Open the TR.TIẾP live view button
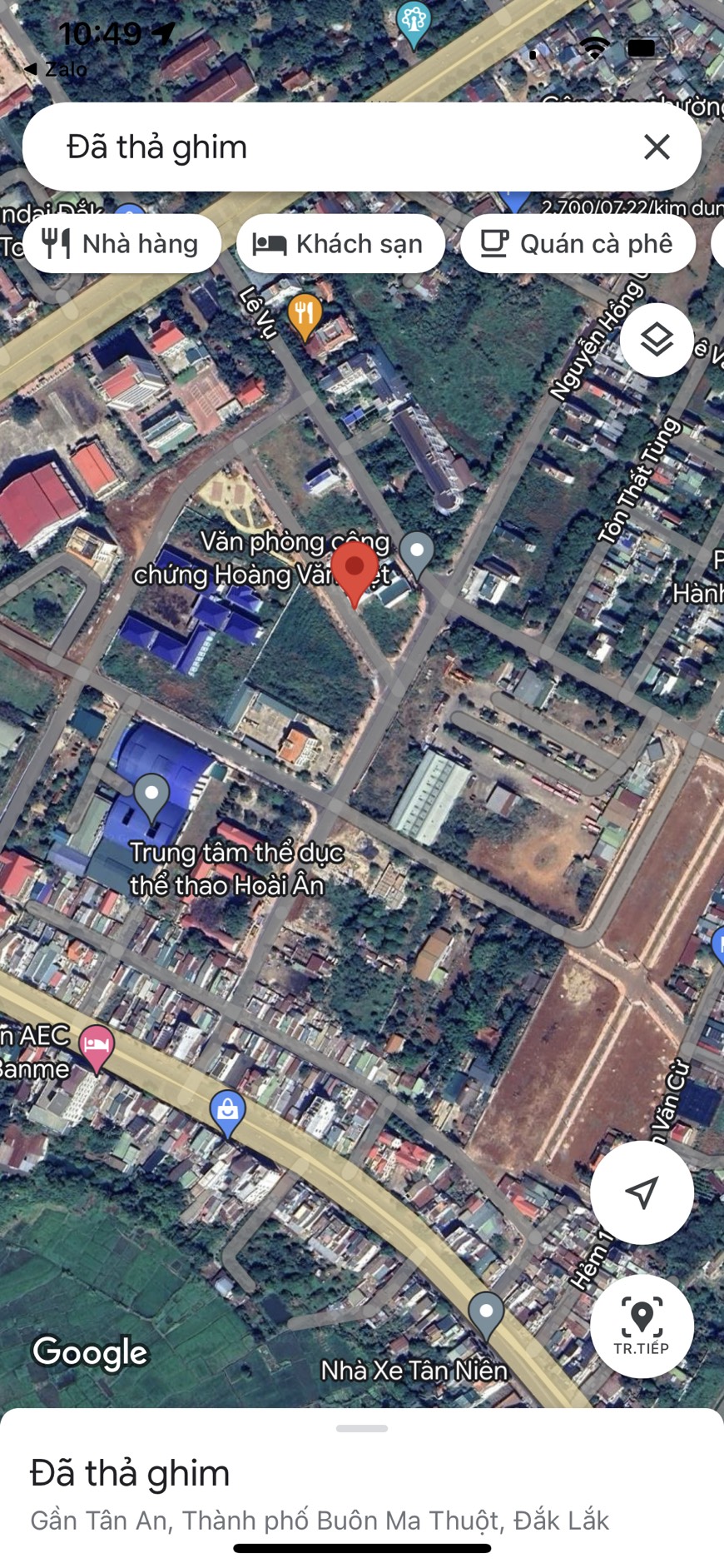This screenshot has width=724, height=1568. pyautogui.click(x=642, y=1325)
